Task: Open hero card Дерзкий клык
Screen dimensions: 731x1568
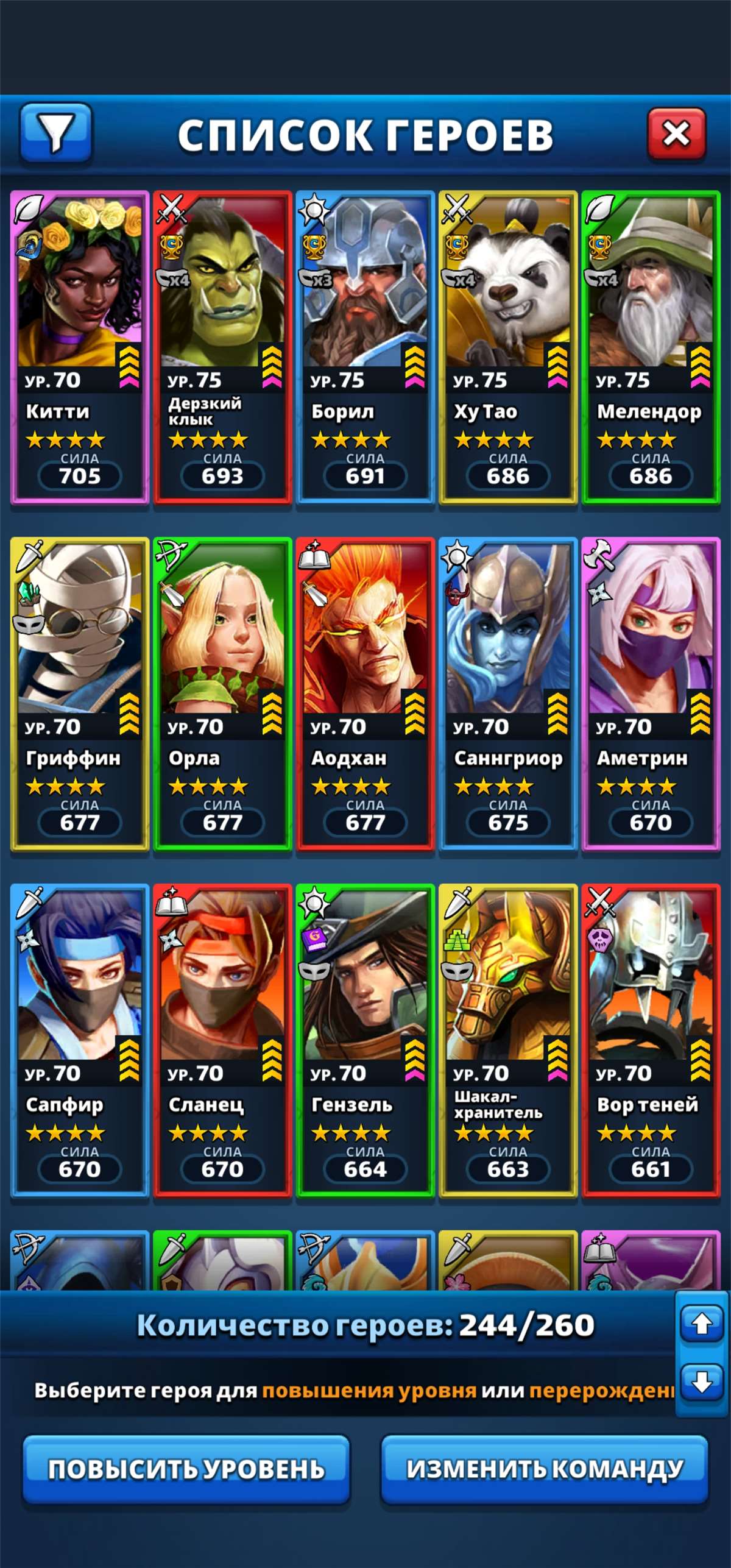Action: click(x=222, y=347)
